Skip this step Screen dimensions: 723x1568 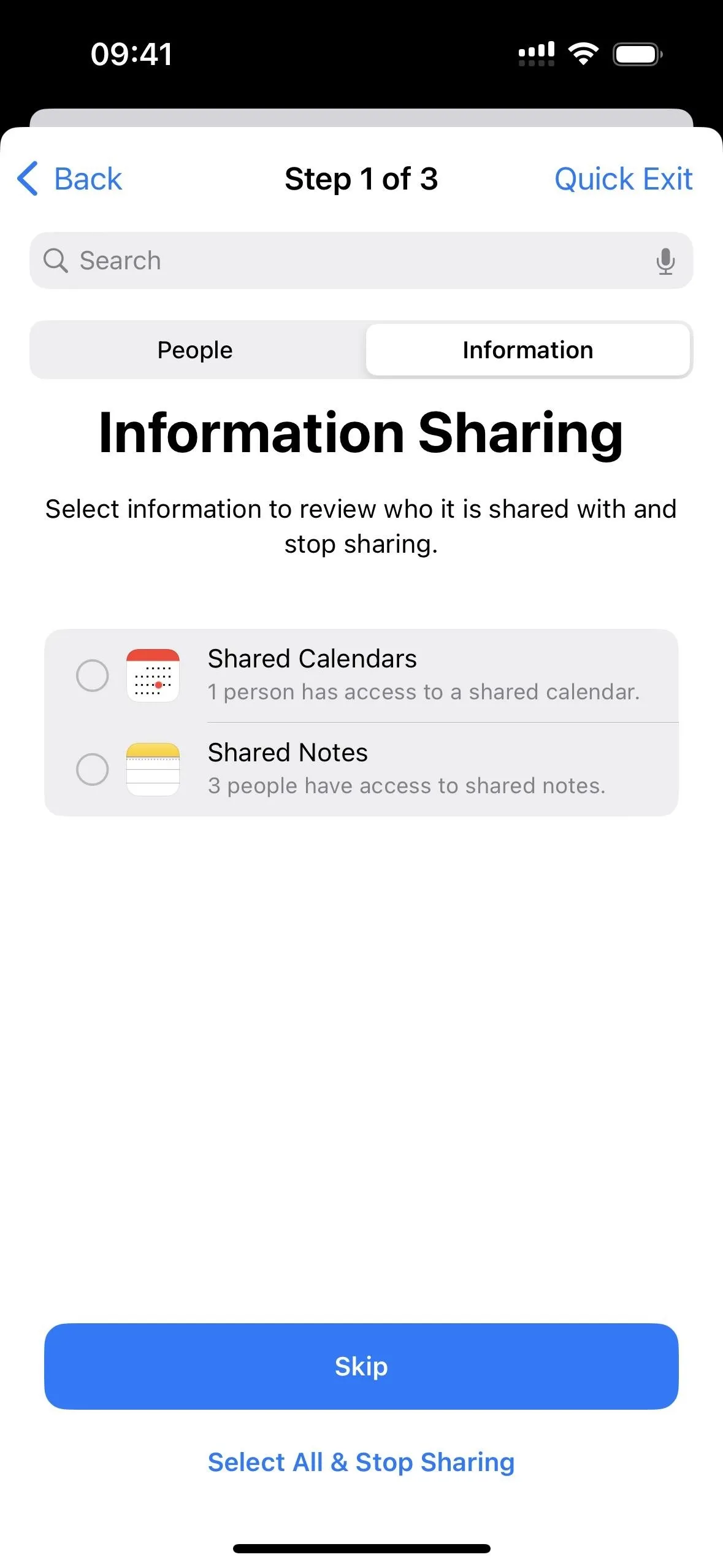(361, 1366)
